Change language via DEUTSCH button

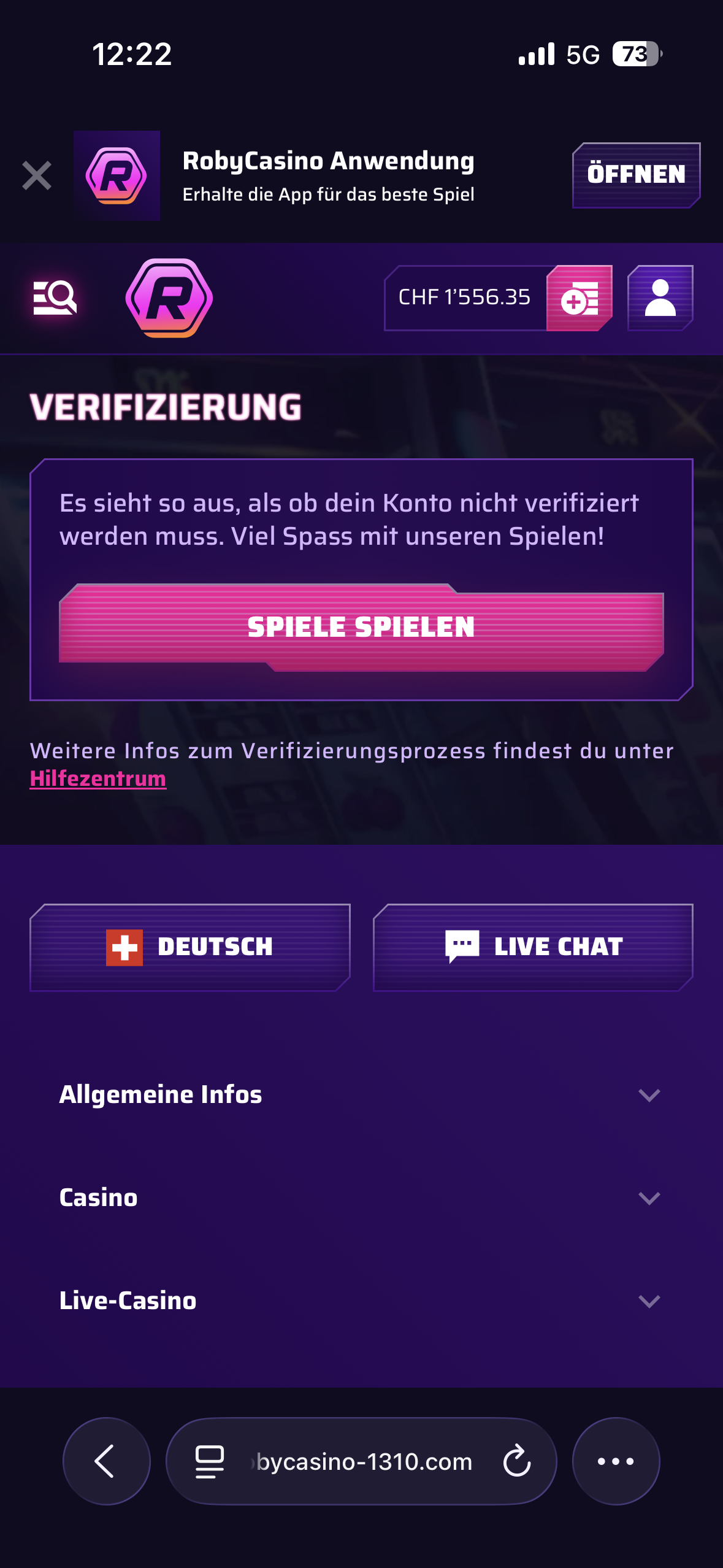190,947
